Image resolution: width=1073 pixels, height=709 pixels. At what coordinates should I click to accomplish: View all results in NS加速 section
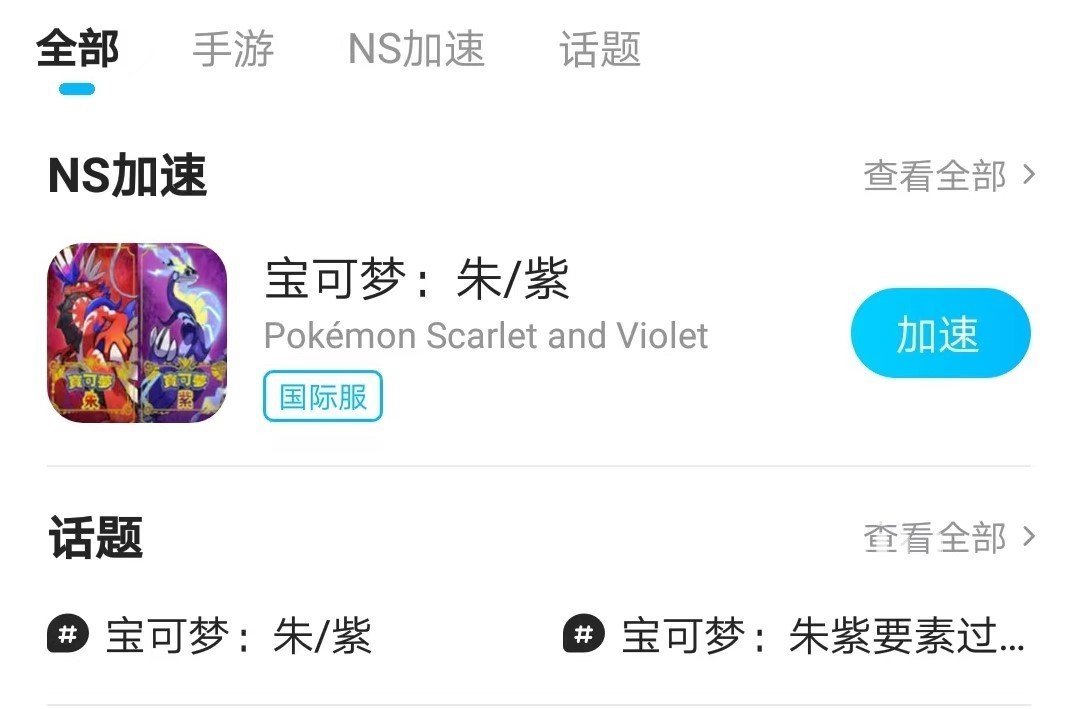pos(948,177)
